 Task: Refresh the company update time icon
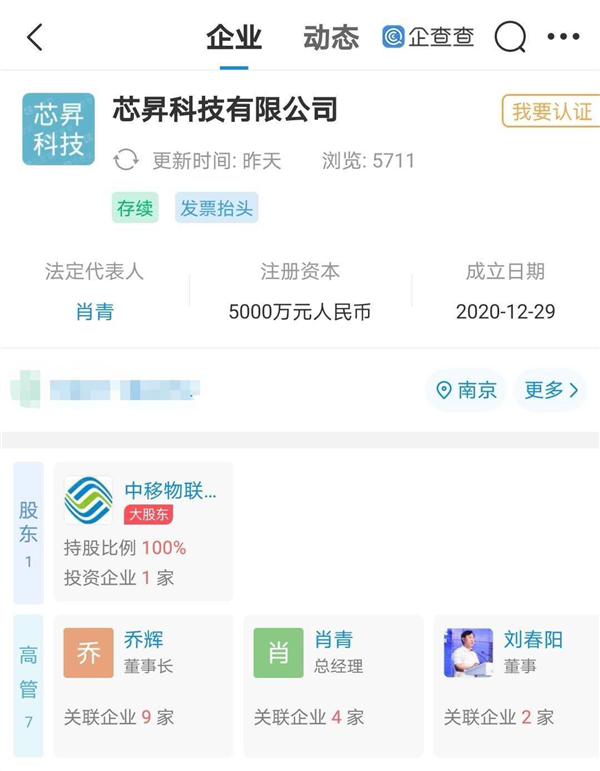coord(126,161)
